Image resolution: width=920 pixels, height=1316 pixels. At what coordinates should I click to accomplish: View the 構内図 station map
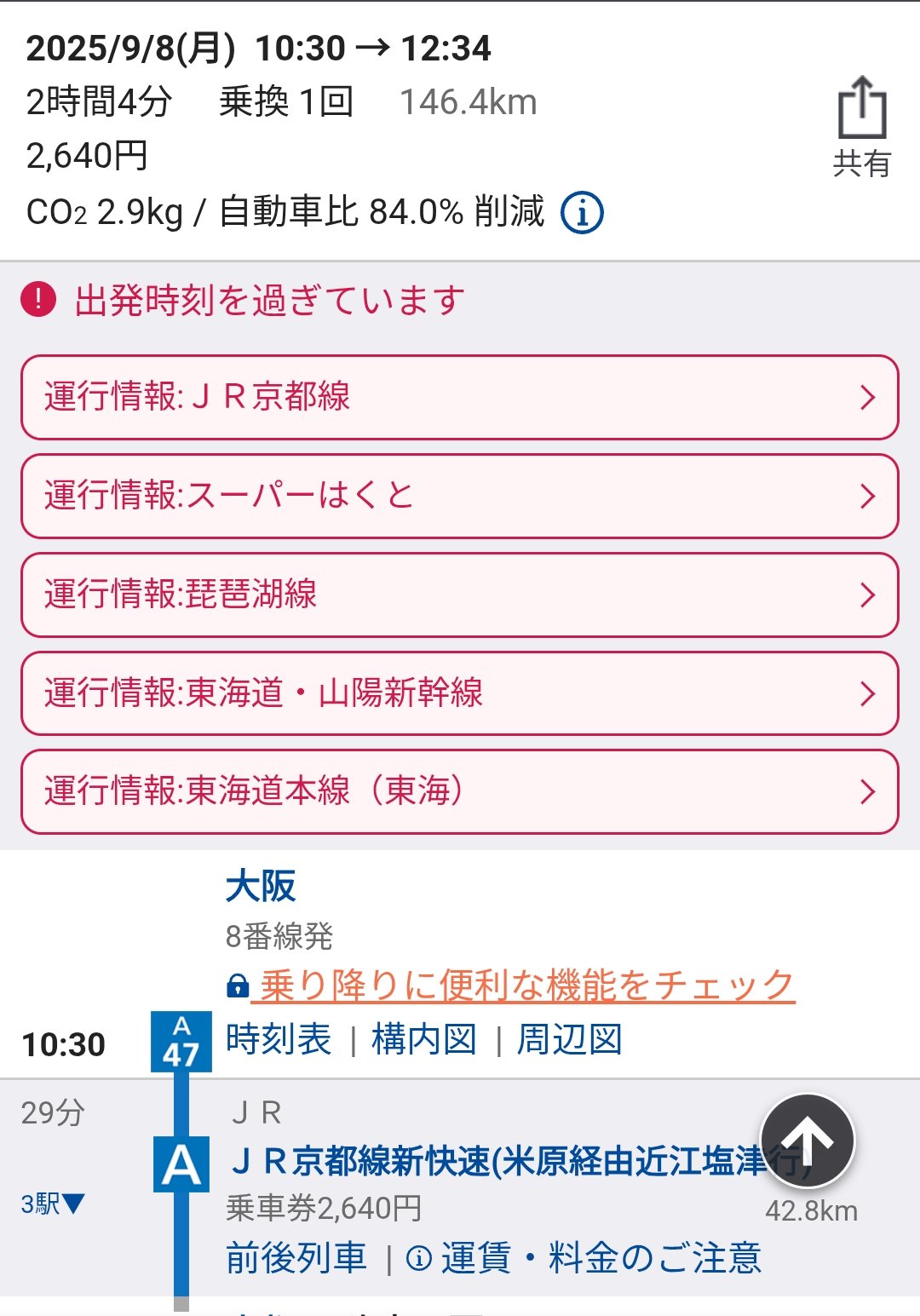tap(424, 1040)
